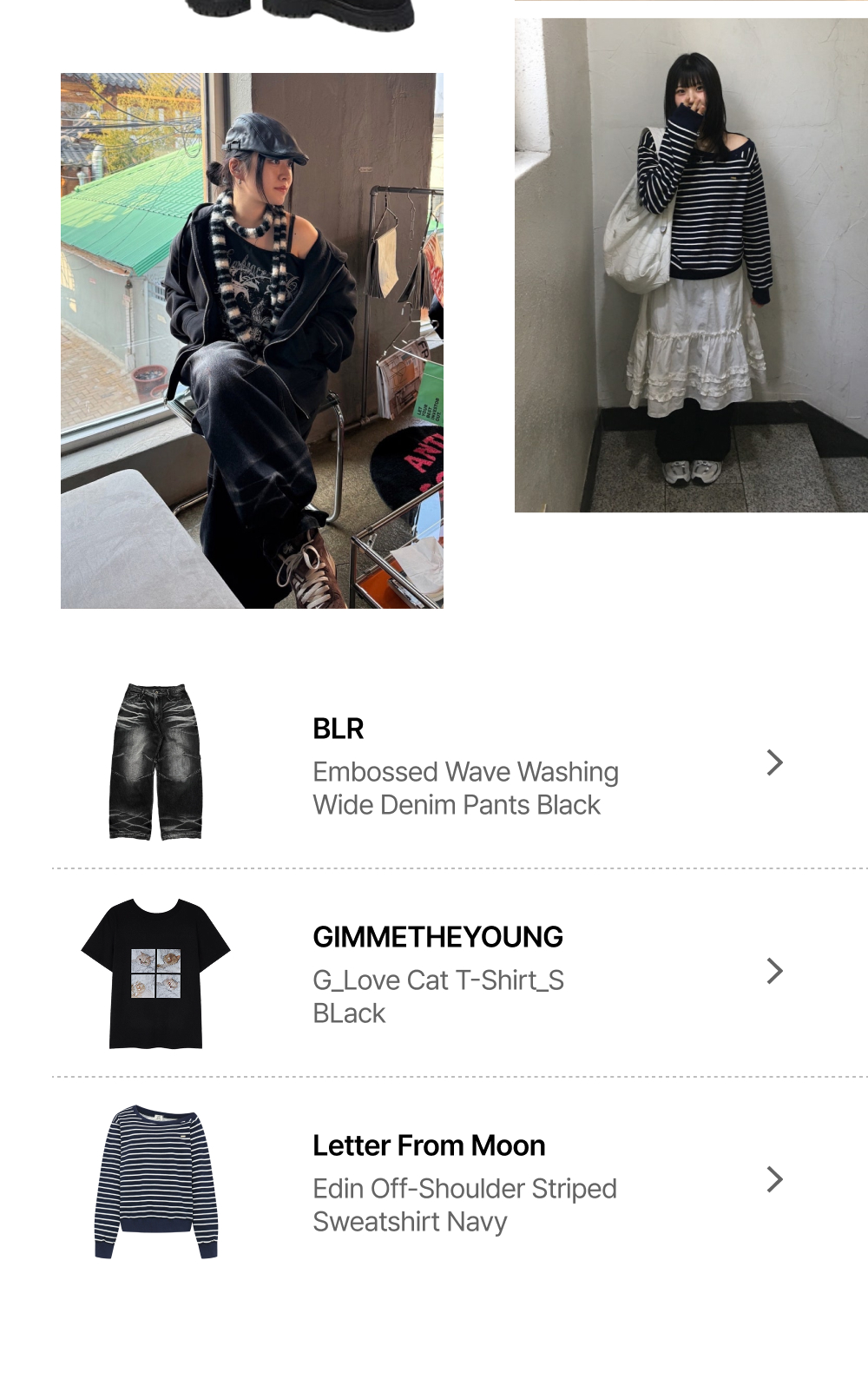The height and width of the screenshot is (1399, 868).
Task: View the black beret outfit photo
Action: (x=252, y=340)
